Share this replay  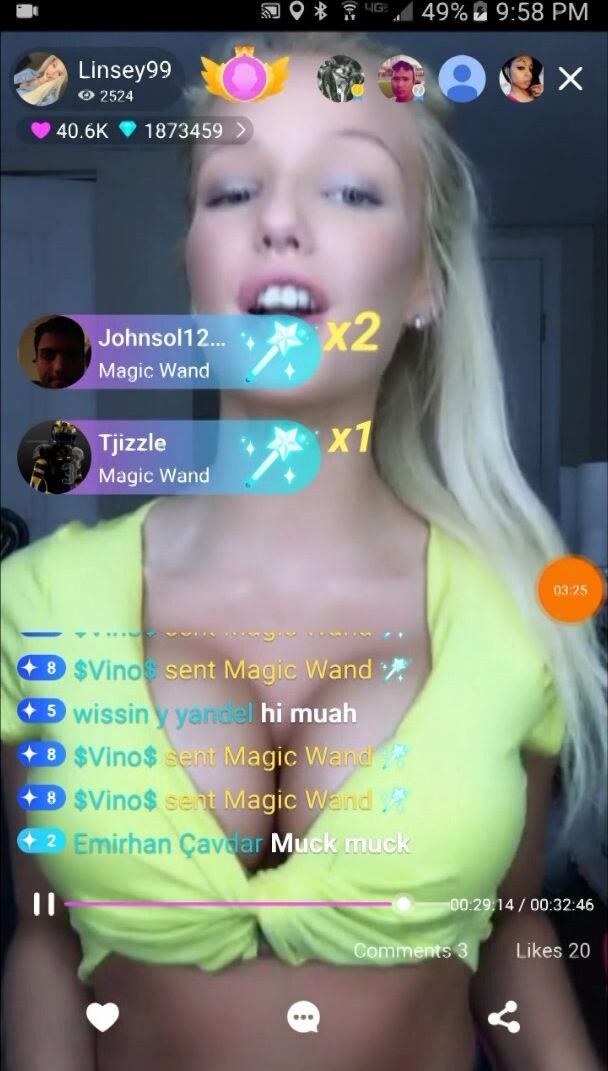503,1018
